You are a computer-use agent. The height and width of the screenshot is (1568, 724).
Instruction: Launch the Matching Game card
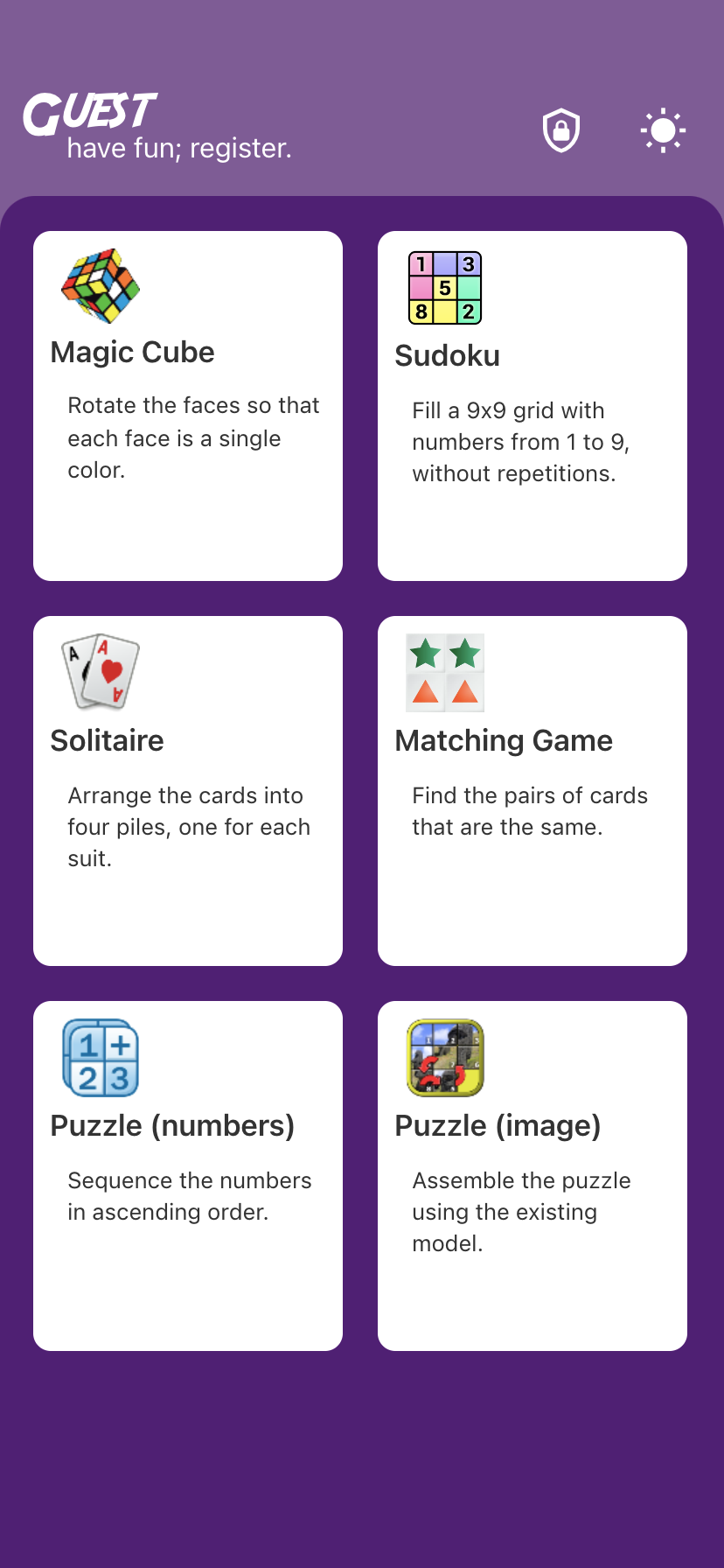click(532, 790)
